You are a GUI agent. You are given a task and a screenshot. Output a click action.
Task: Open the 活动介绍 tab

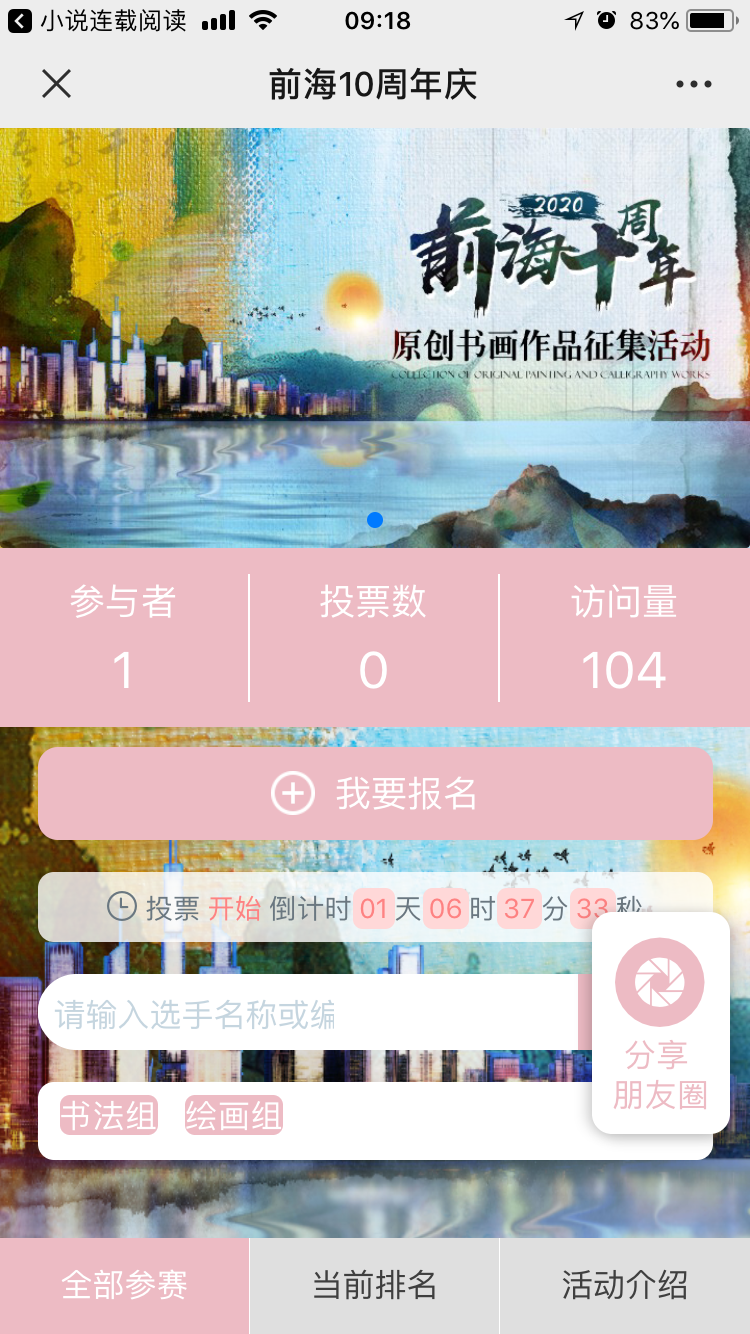(x=625, y=1286)
